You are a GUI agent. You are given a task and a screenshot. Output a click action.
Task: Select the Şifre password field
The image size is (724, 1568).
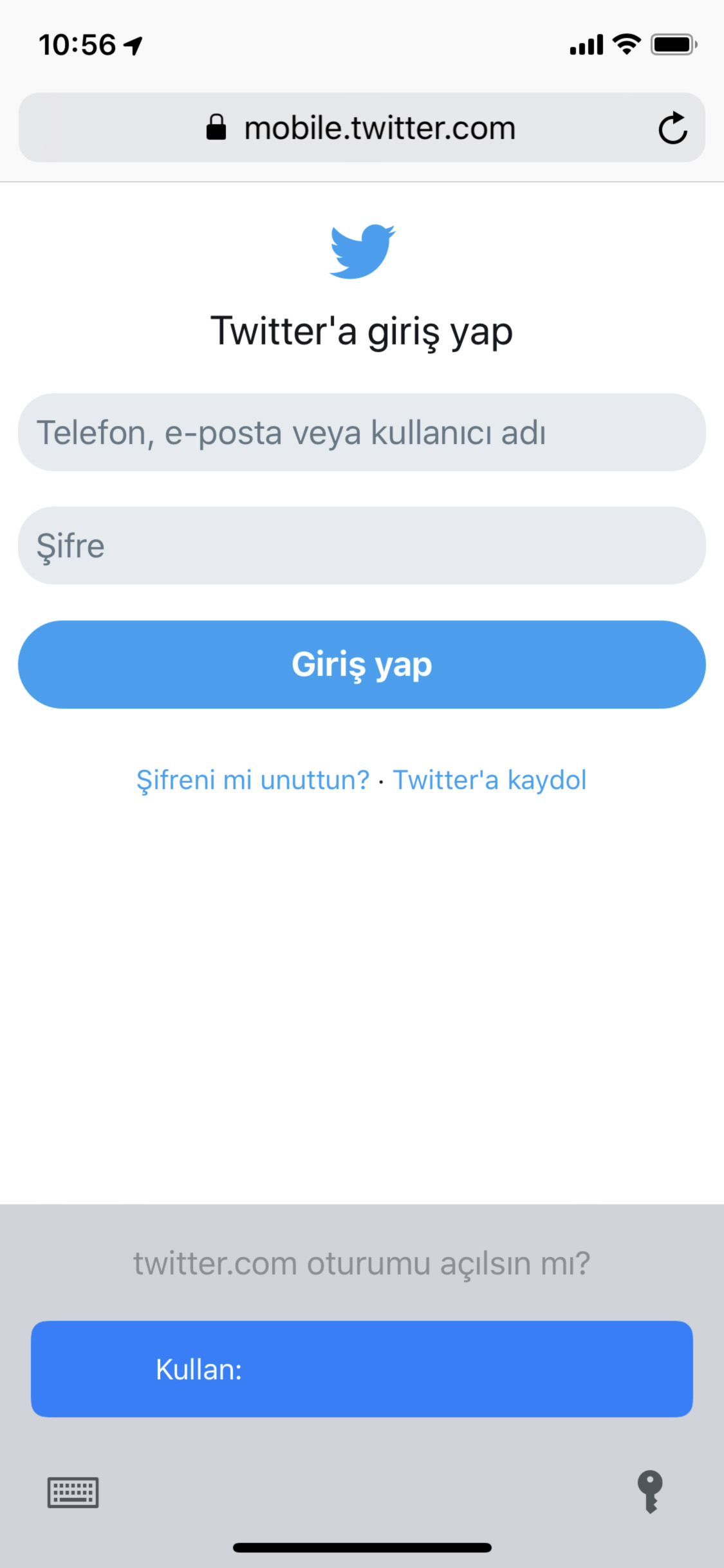pos(362,546)
